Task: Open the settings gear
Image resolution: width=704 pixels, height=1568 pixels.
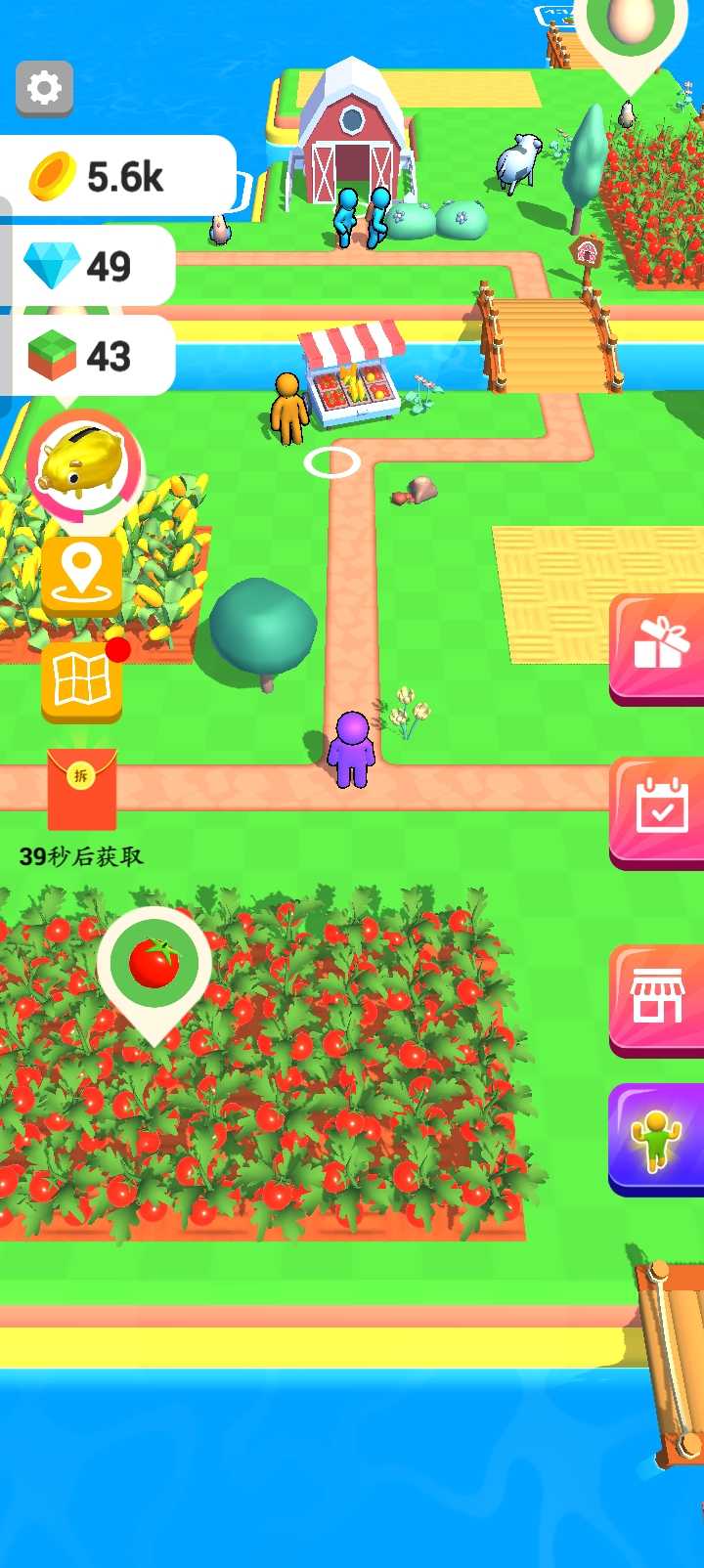Action: [x=44, y=89]
